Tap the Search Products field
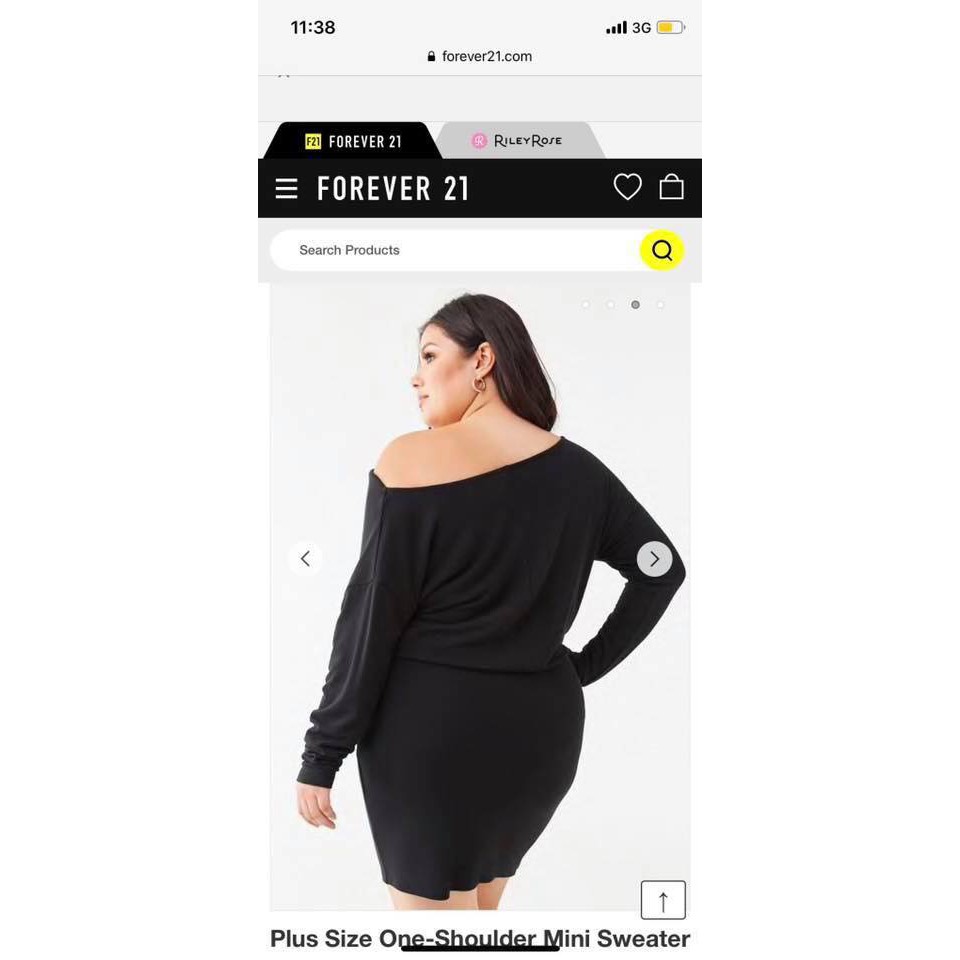 tap(450, 250)
